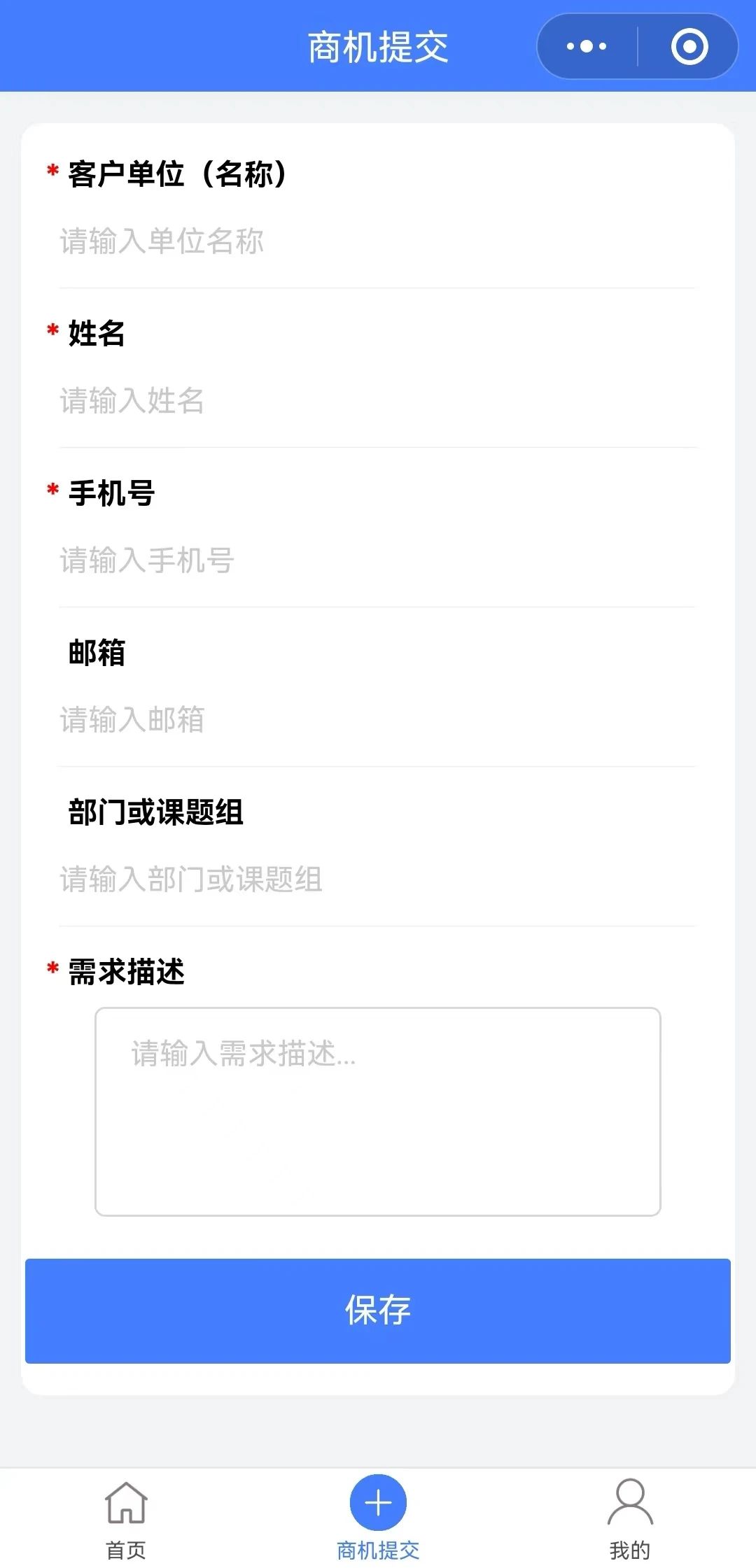Click the 请输入姓名 input field

pyautogui.click(x=280, y=401)
